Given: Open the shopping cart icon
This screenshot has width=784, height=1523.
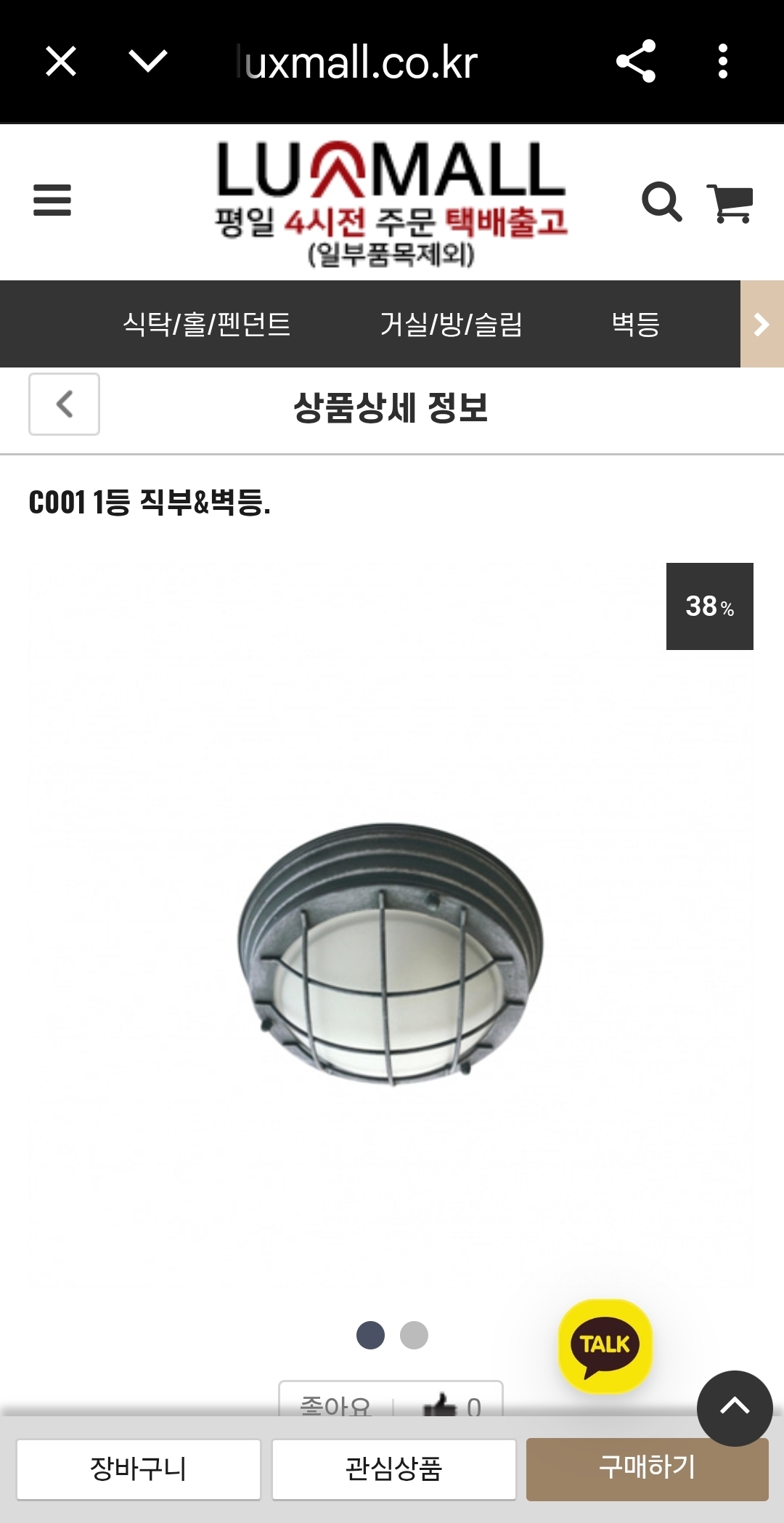Looking at the screenshot, I should click(730, 203).
